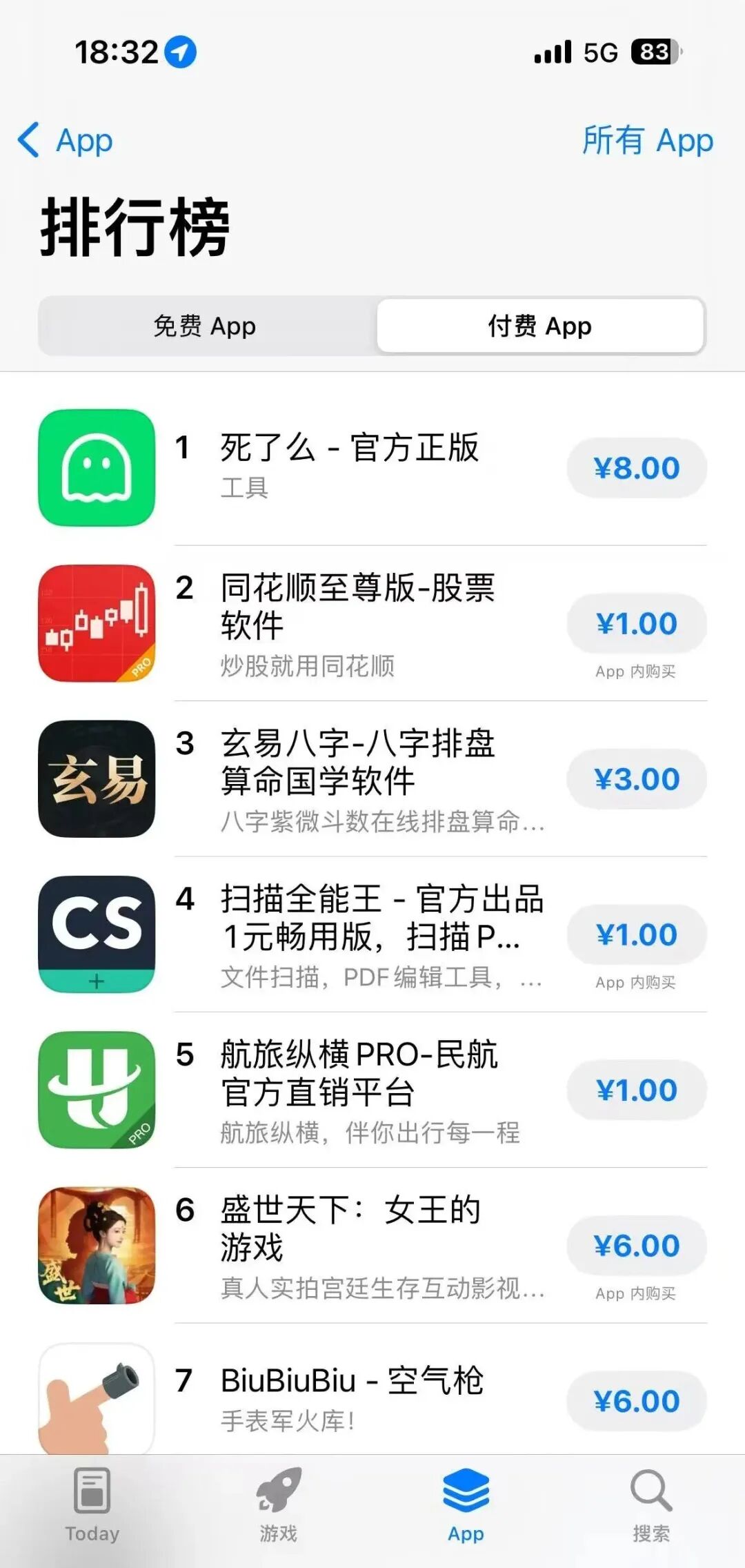Image resolution: width=745 pixels, height=1568 pixels.
Task: Buy BiuBiuBiu 空气枪 for ¥6.00
Action: [x=636, y=1401]
